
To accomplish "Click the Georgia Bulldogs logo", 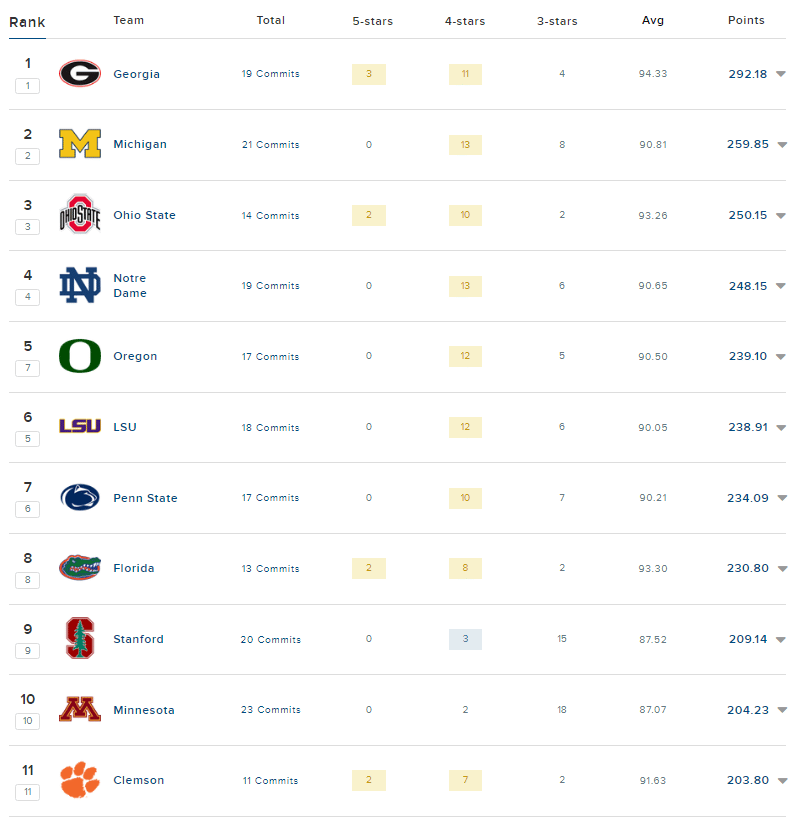I will coord(80,73).
